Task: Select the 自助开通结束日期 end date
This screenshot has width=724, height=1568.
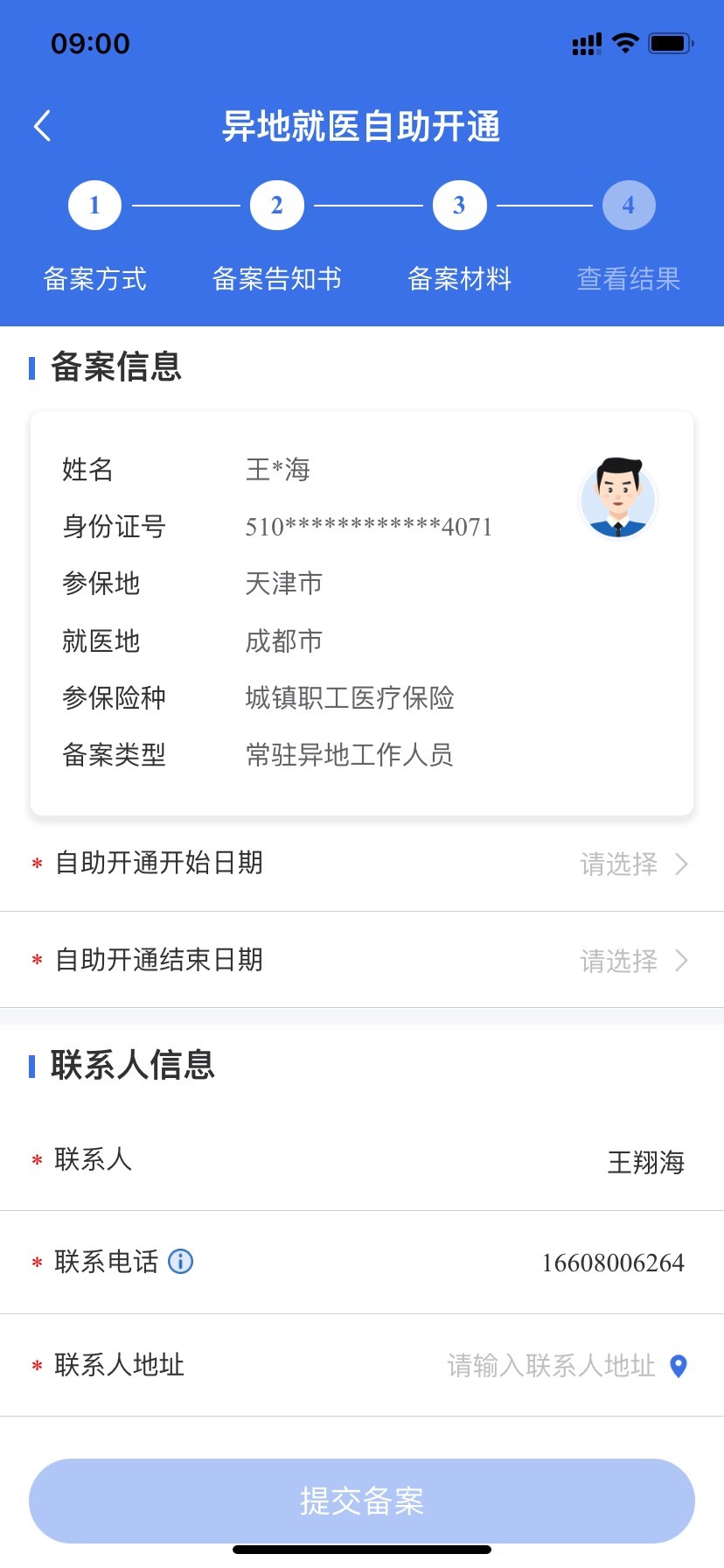Action: [x=362, y=960]
